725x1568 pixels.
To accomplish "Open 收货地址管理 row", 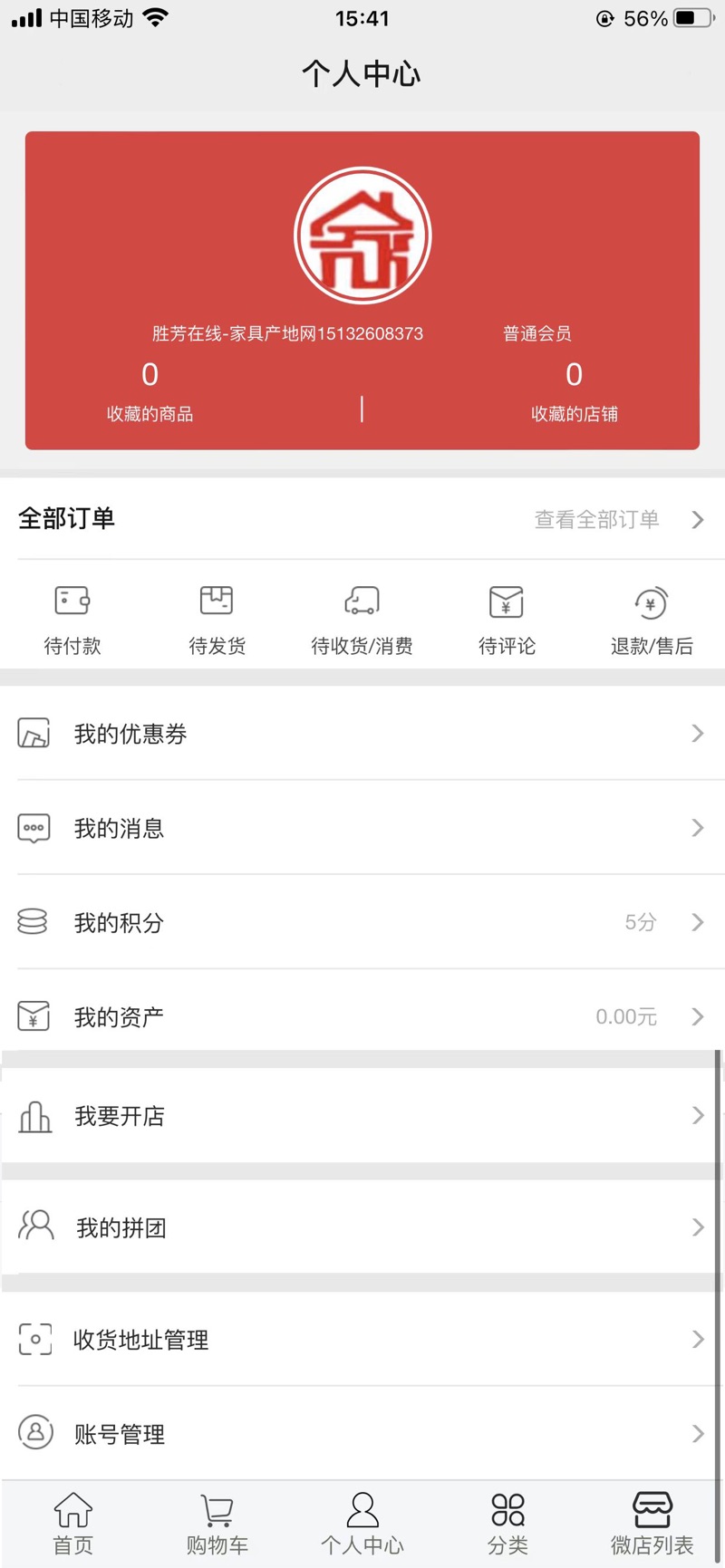I will click(362, 1339).
